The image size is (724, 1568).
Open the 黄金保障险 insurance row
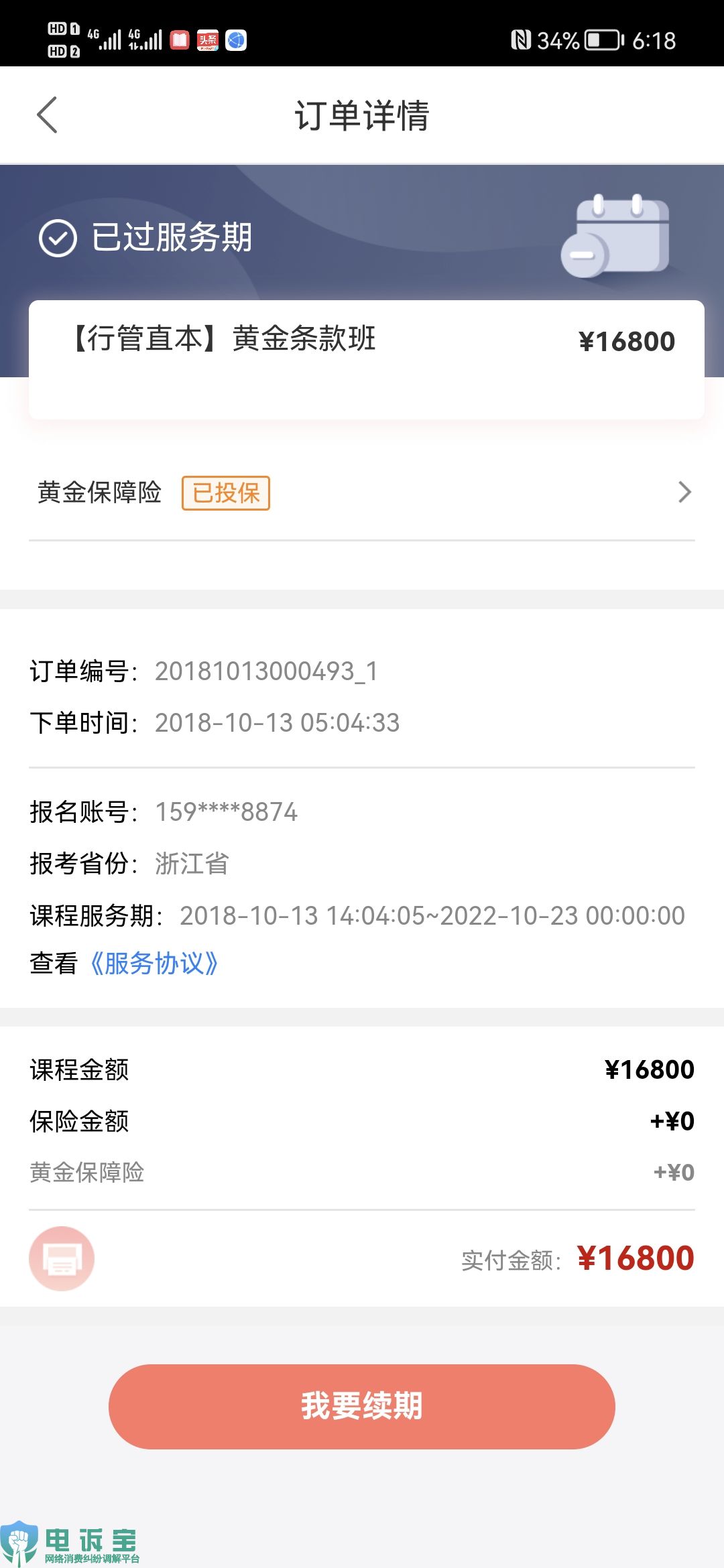pos(362,493)
